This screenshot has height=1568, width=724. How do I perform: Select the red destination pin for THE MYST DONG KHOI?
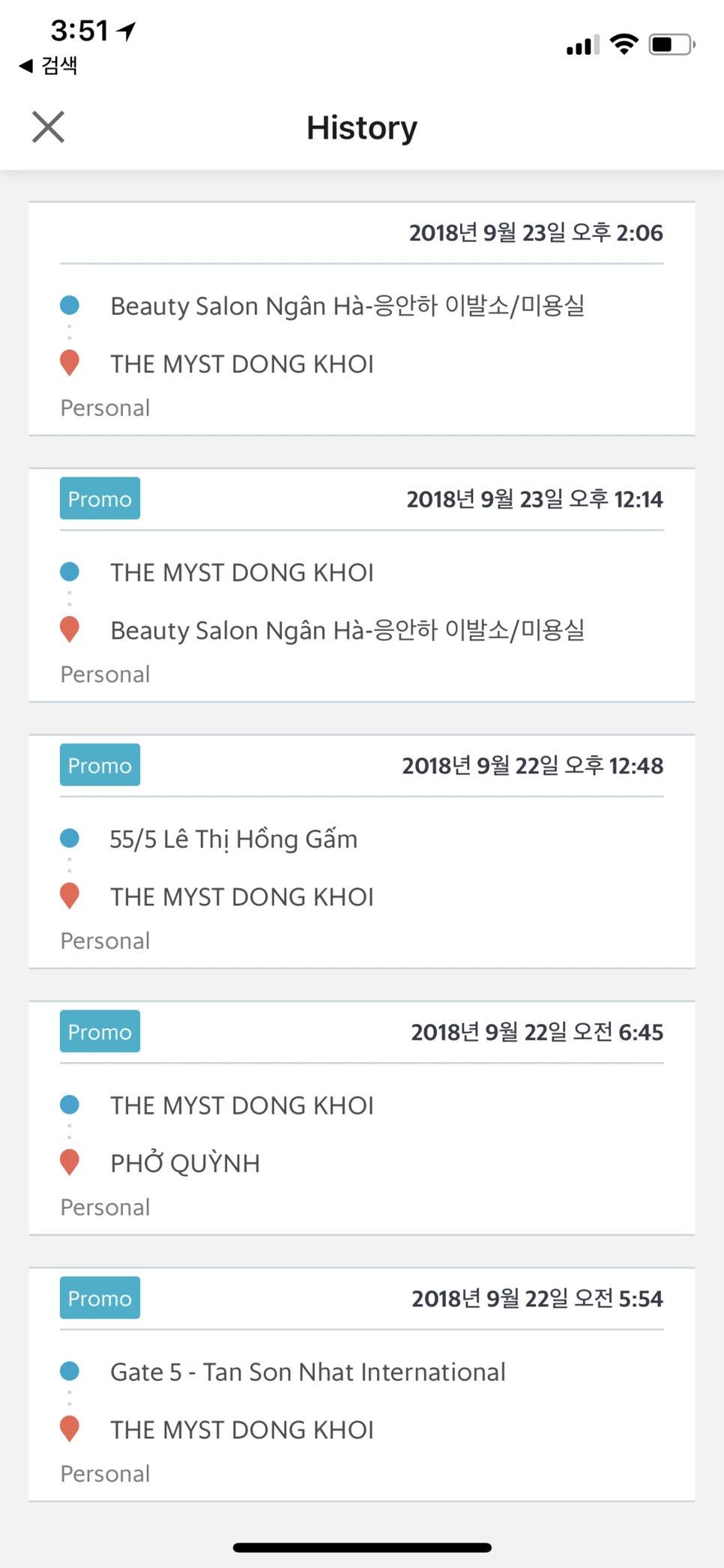coord(69,362)
